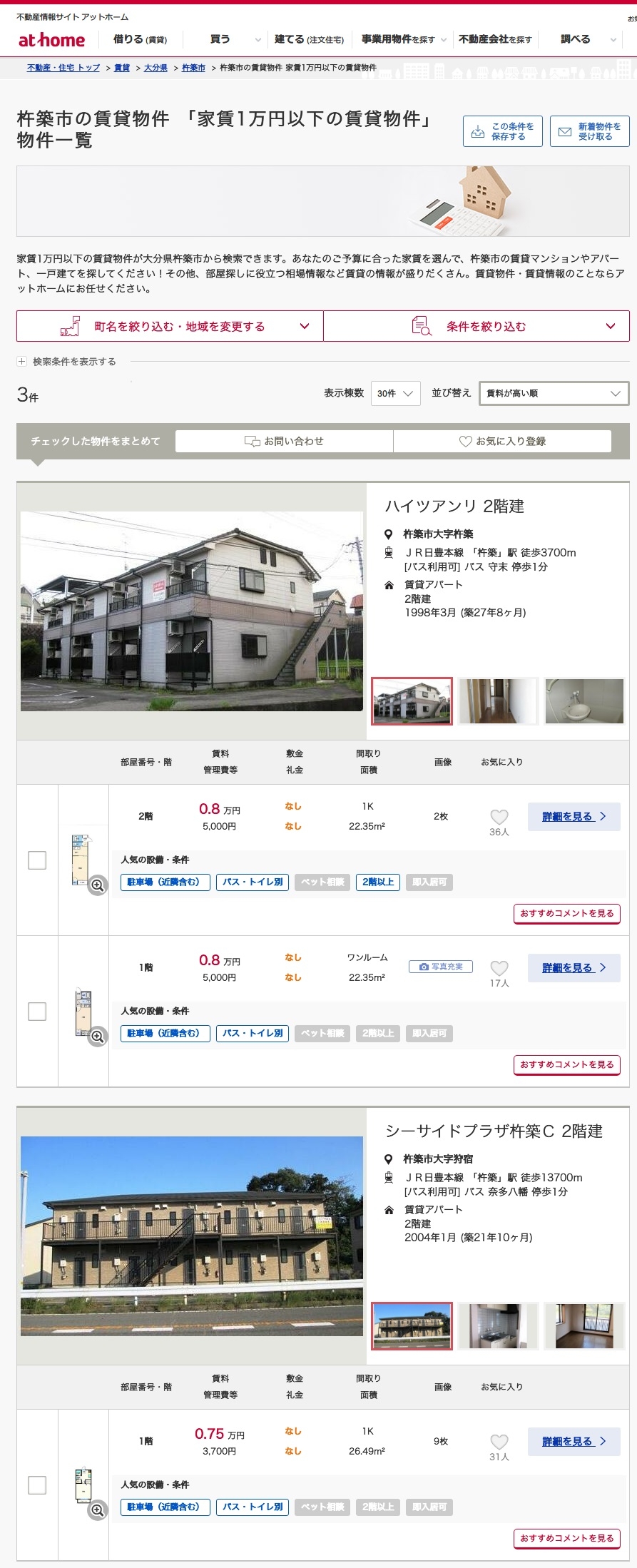See おすすめコメント for ハイツアンリ 2階
Image resolution: width=637 pixels, height=1568 pixels.
(566, 913)
